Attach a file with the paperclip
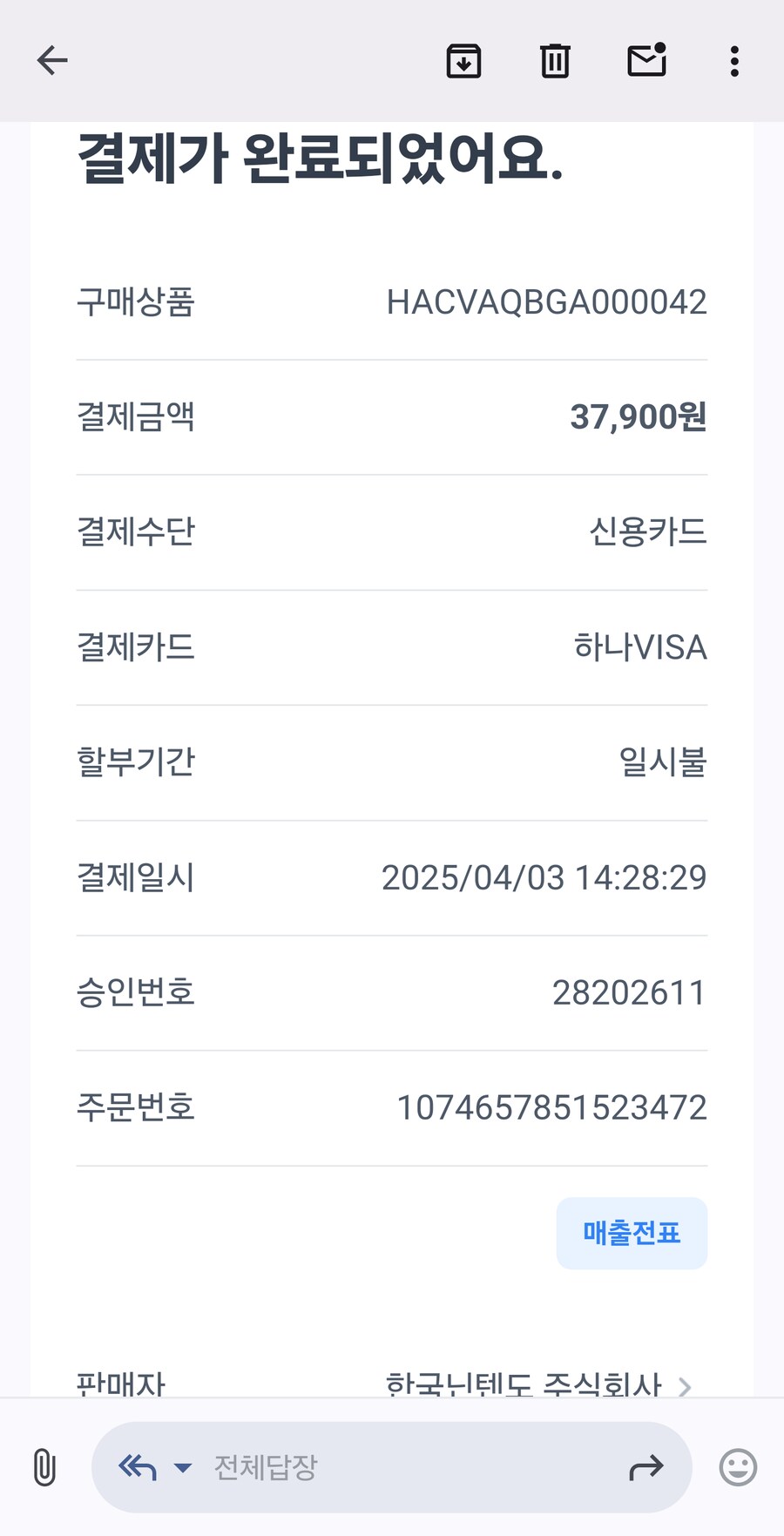This screenshot has height=1536, width=784. point(42,1466)
